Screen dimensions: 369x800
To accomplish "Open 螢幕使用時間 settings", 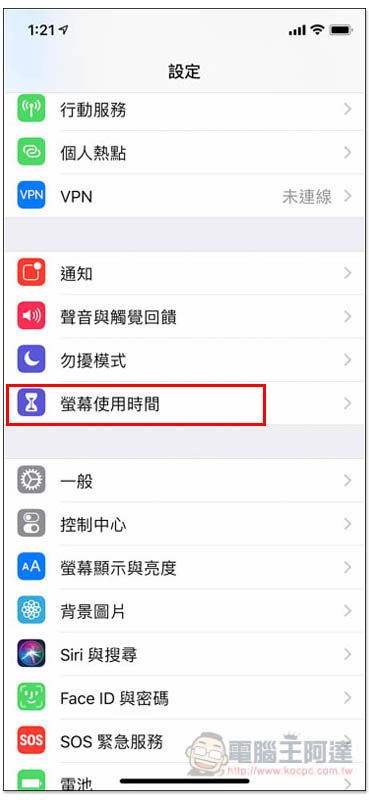I will [184, 404].
